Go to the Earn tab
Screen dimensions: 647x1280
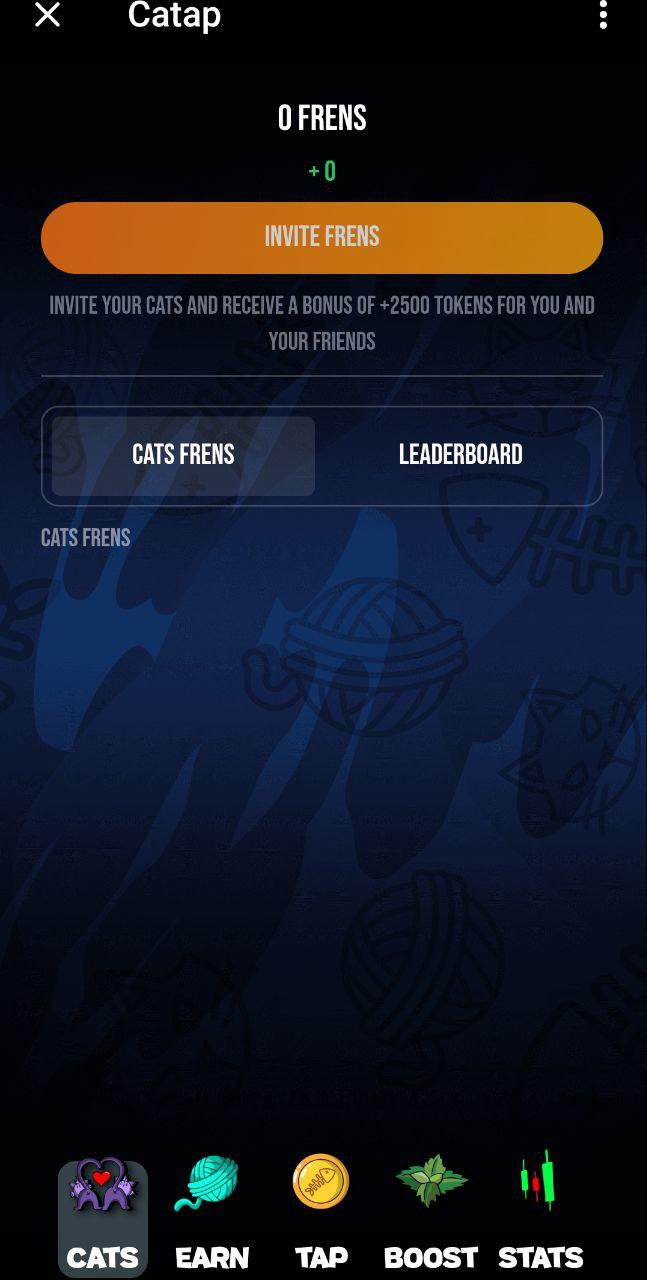pos(211,1215)
